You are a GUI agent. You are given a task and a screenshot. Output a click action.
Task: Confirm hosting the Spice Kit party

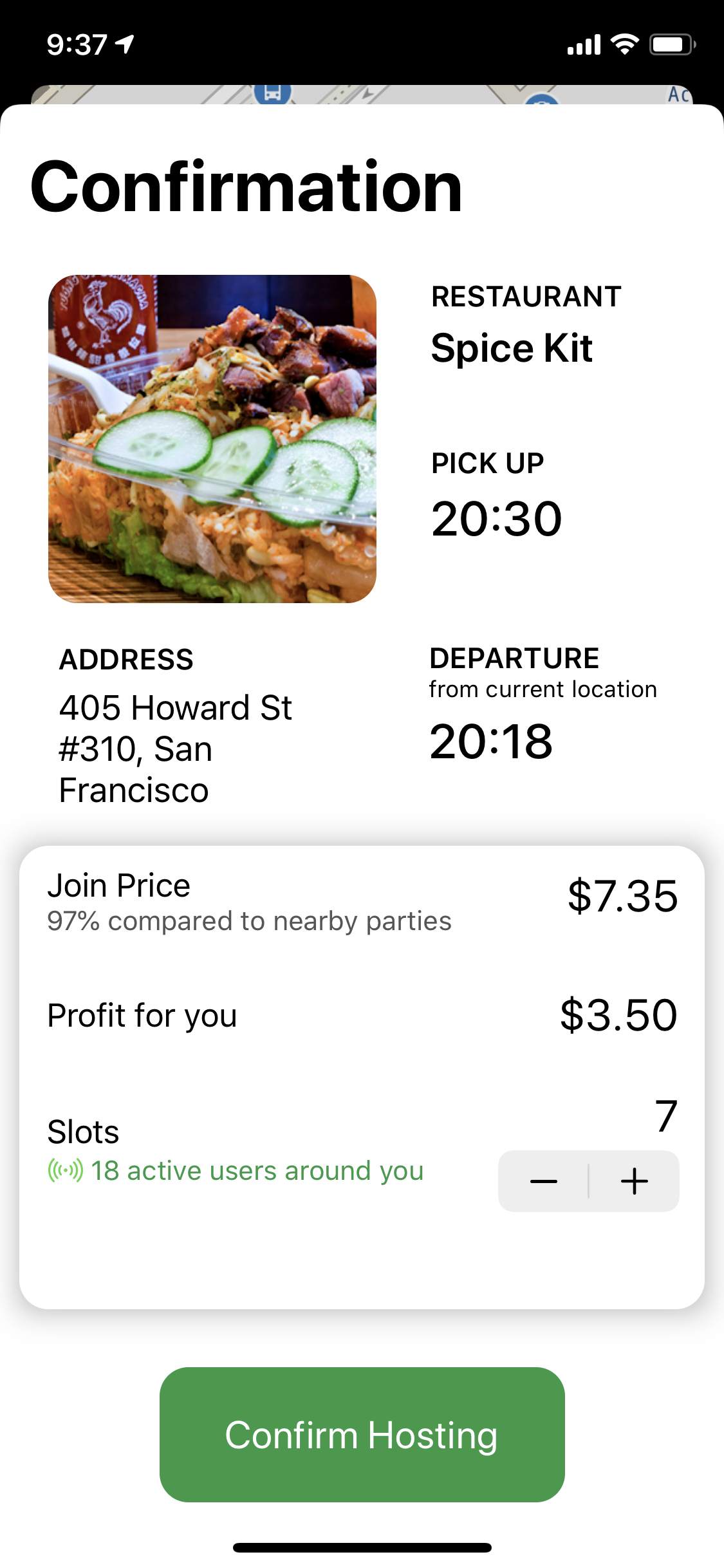coord(362,1434)
